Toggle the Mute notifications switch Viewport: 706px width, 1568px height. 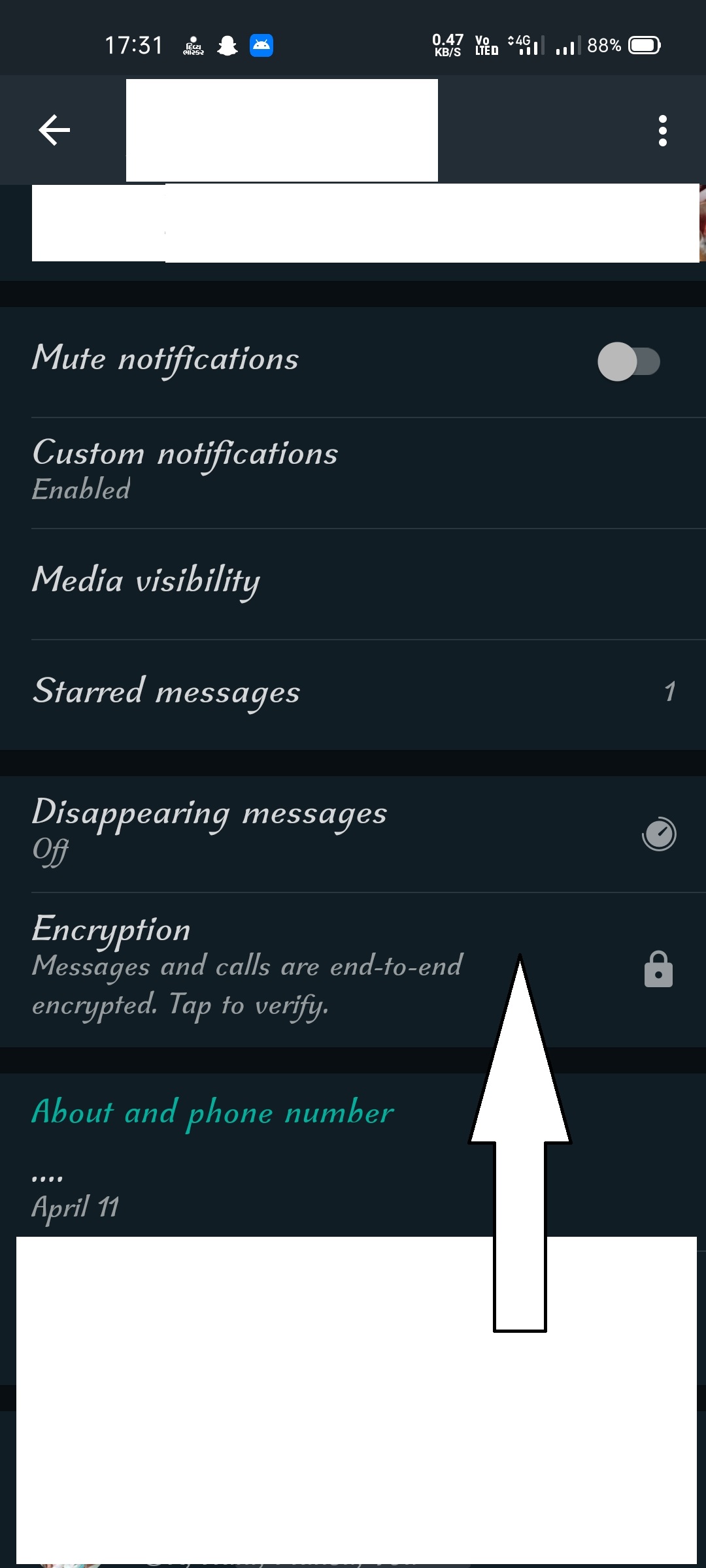[629, 361]
